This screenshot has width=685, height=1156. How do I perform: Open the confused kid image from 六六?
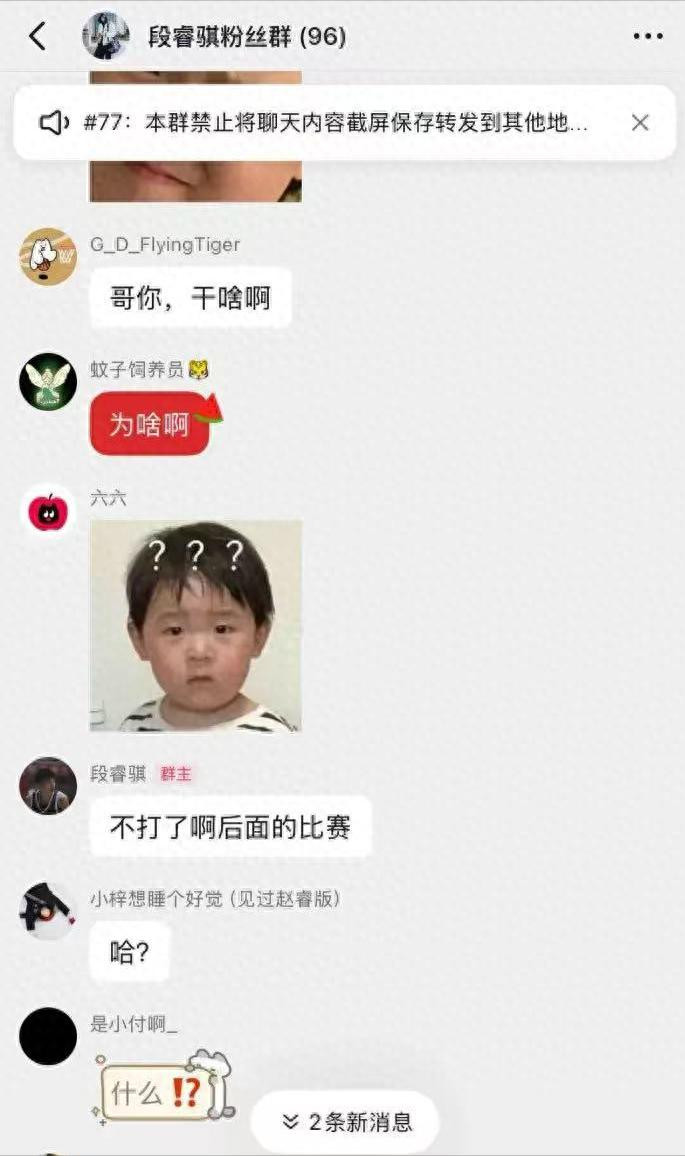click(196, 625)
